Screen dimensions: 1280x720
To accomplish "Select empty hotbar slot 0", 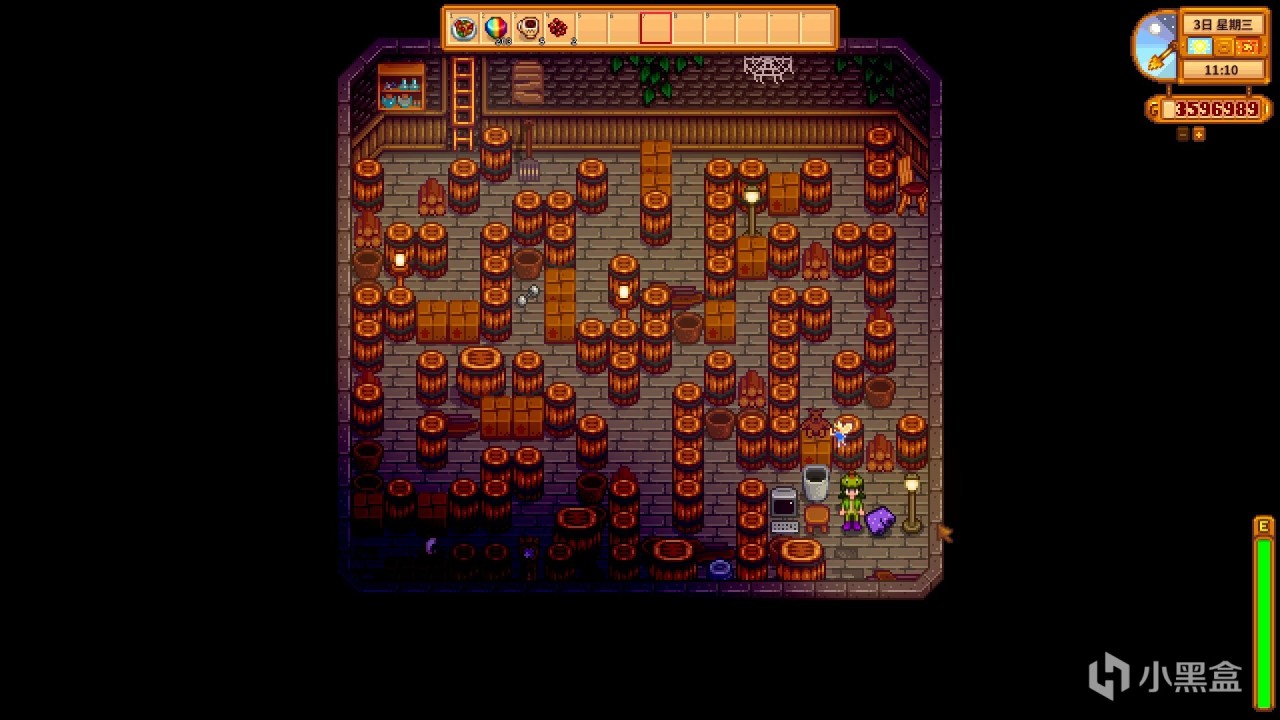I will 752,28.
